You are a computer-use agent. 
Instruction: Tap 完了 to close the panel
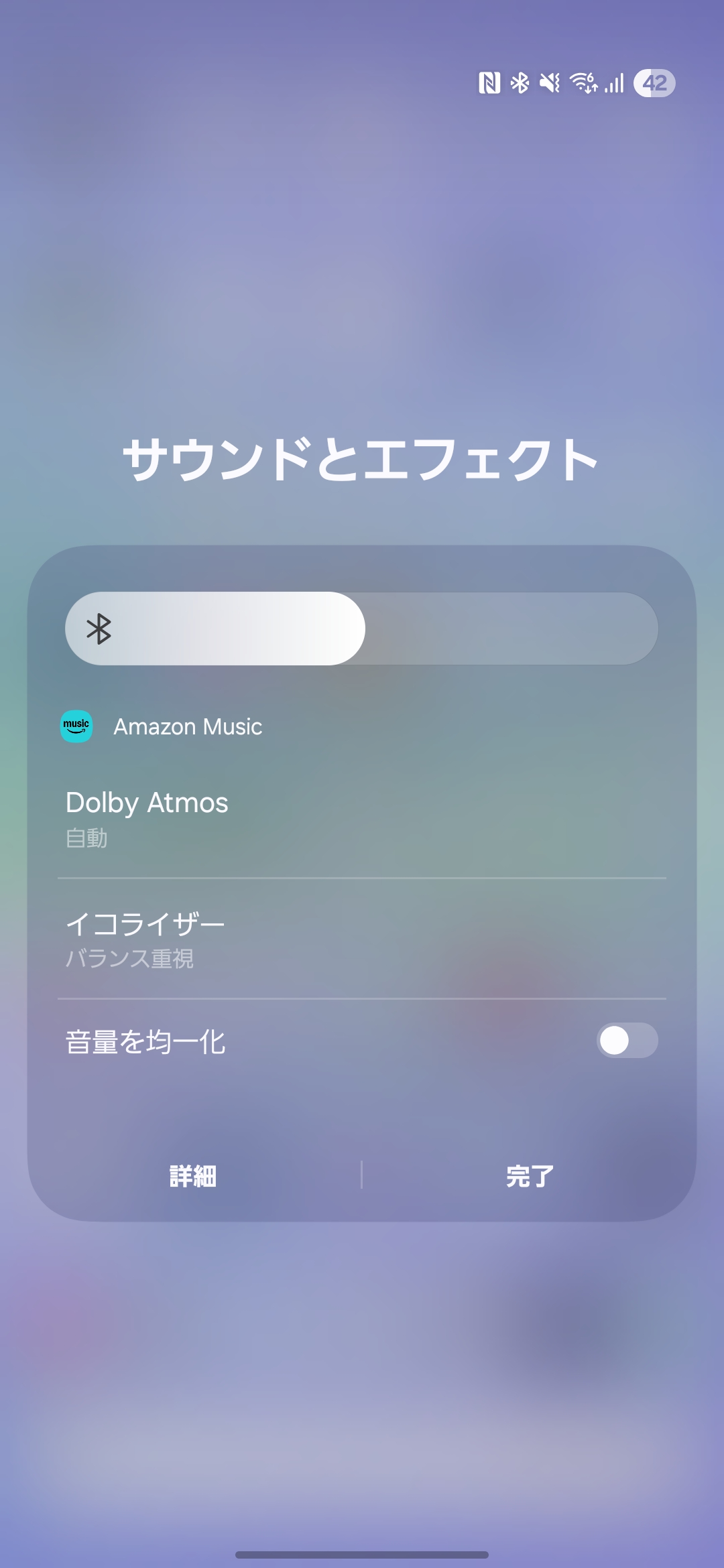[530, 1176]
